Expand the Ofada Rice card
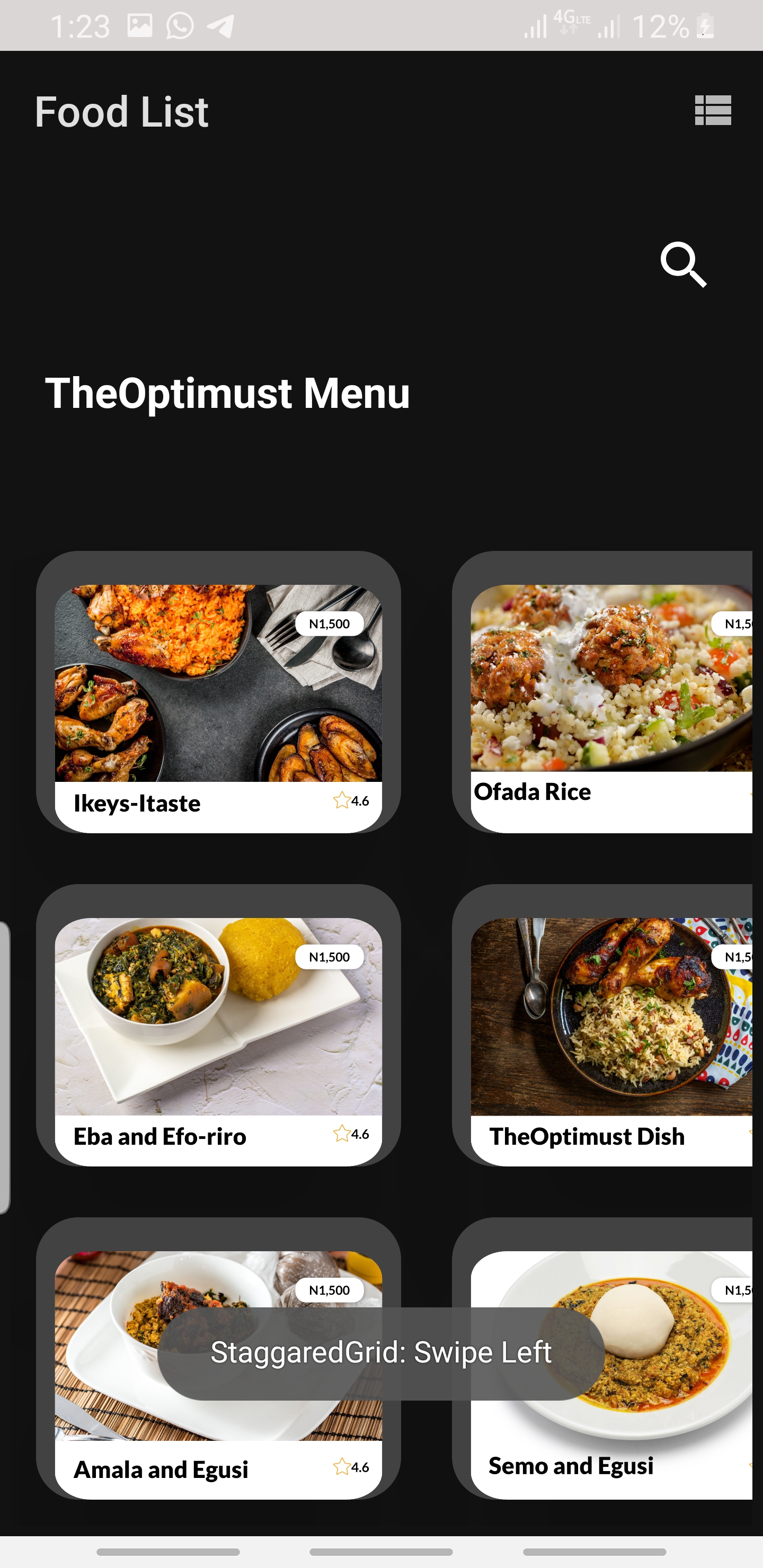Image resolution: width=763 pixels, height=1568 pixels. pos(609,700)
